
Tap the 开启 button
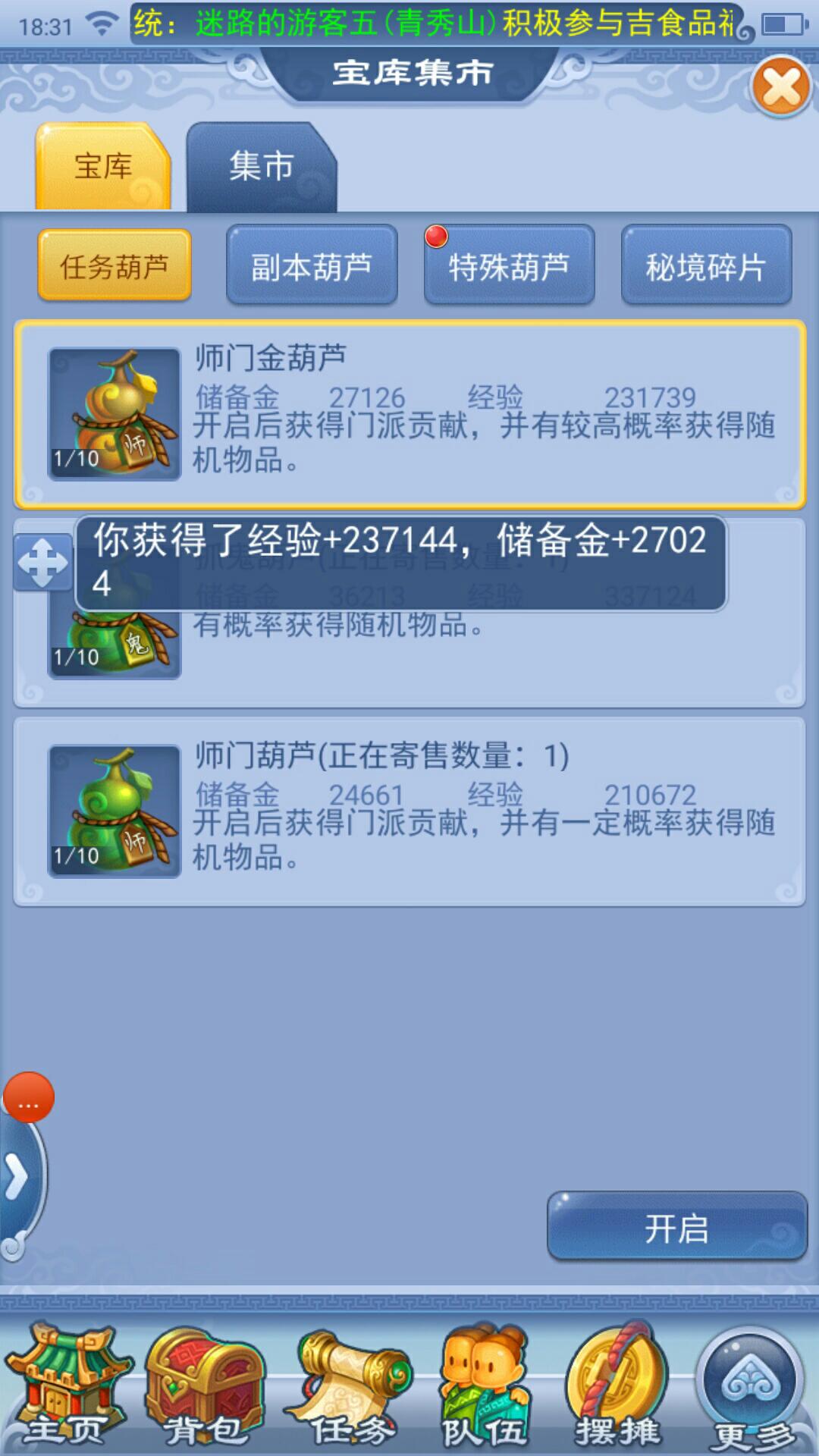click(x=676, y=1228)
